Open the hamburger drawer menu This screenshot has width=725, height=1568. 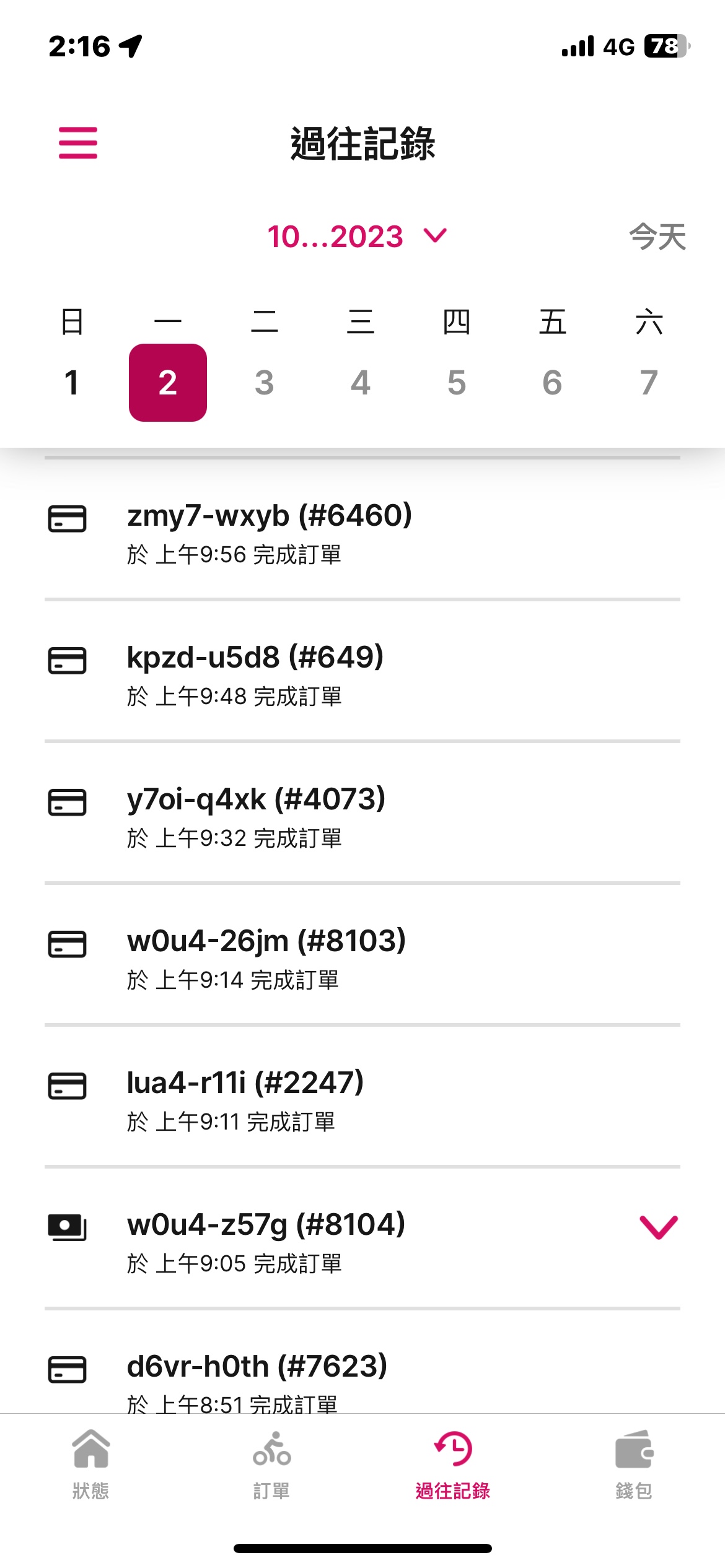(78, 143)
